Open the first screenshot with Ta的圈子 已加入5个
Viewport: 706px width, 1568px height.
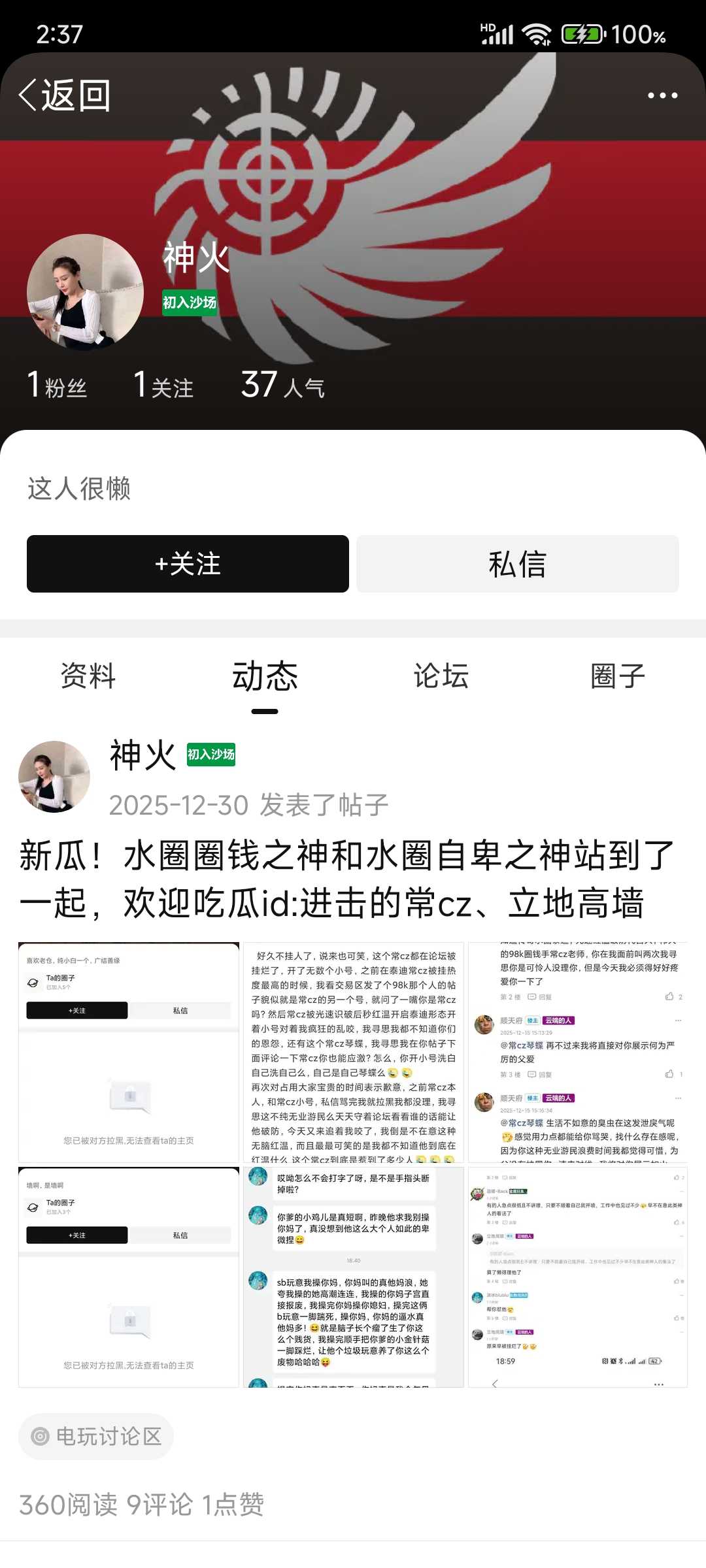[129, 1053]
